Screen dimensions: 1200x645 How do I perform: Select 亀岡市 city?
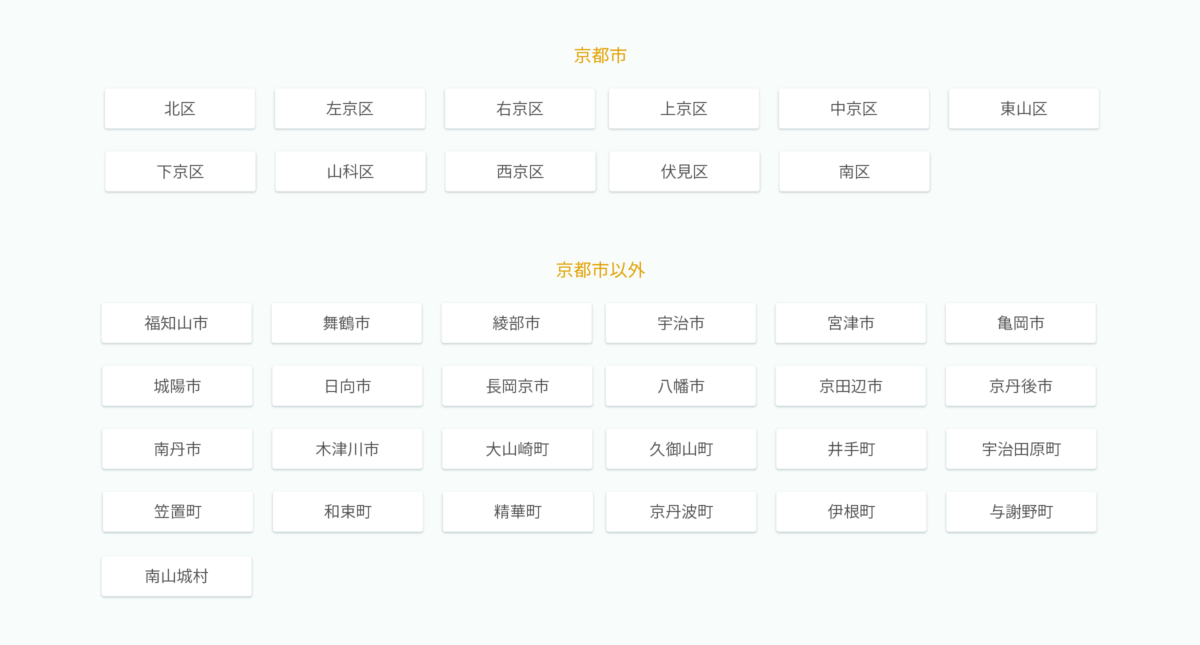1021,323
